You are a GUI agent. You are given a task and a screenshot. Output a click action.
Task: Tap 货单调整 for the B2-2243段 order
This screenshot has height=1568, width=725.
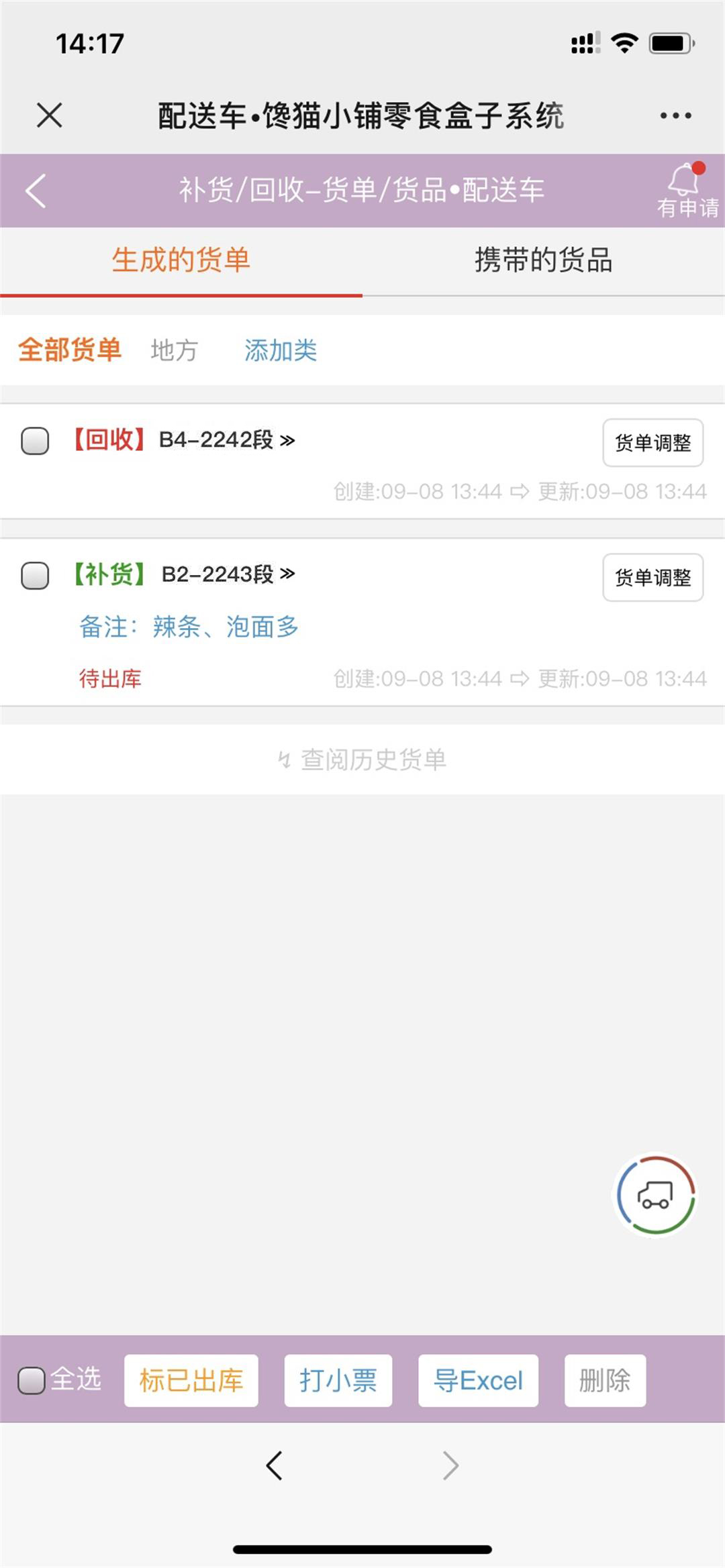652,578
